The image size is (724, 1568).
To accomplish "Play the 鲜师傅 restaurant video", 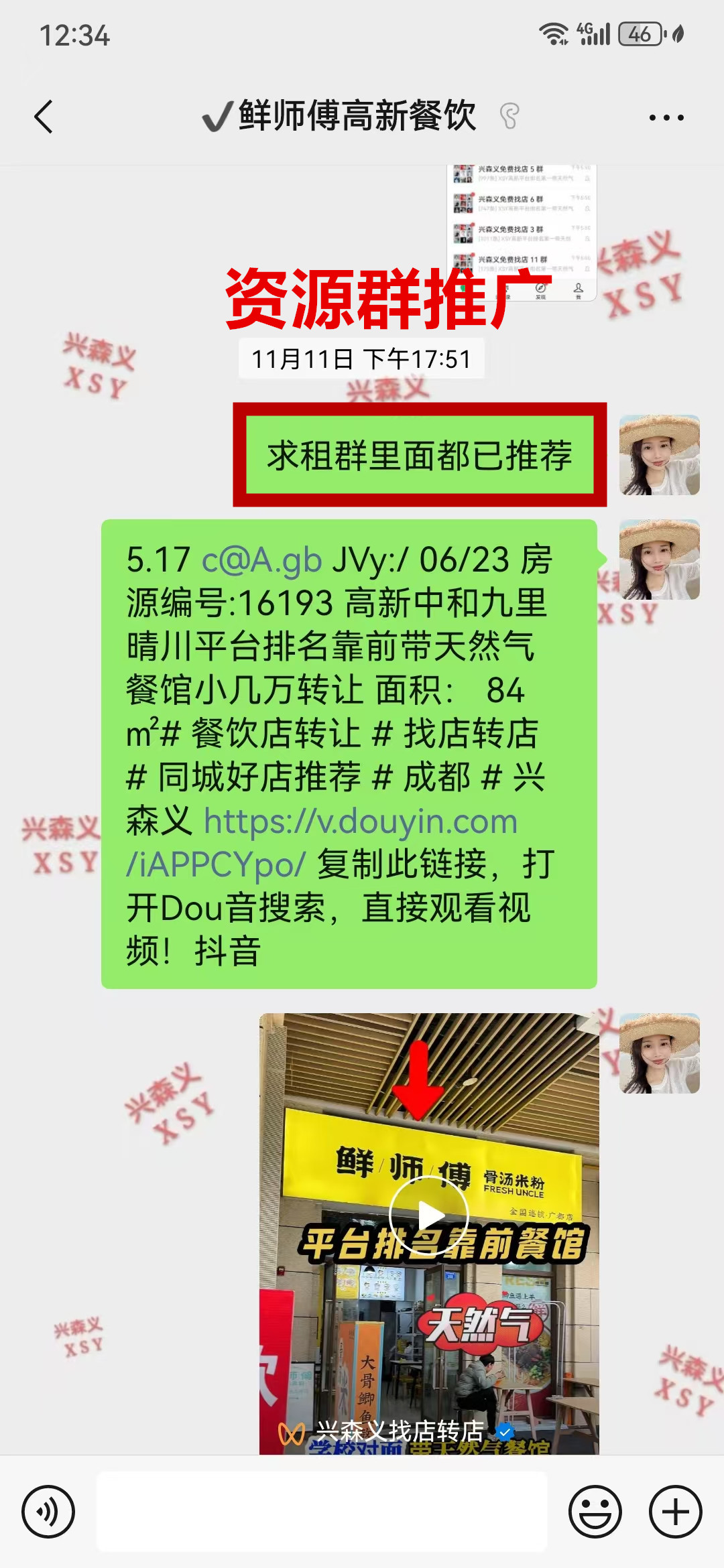I will coord(428,1214).
